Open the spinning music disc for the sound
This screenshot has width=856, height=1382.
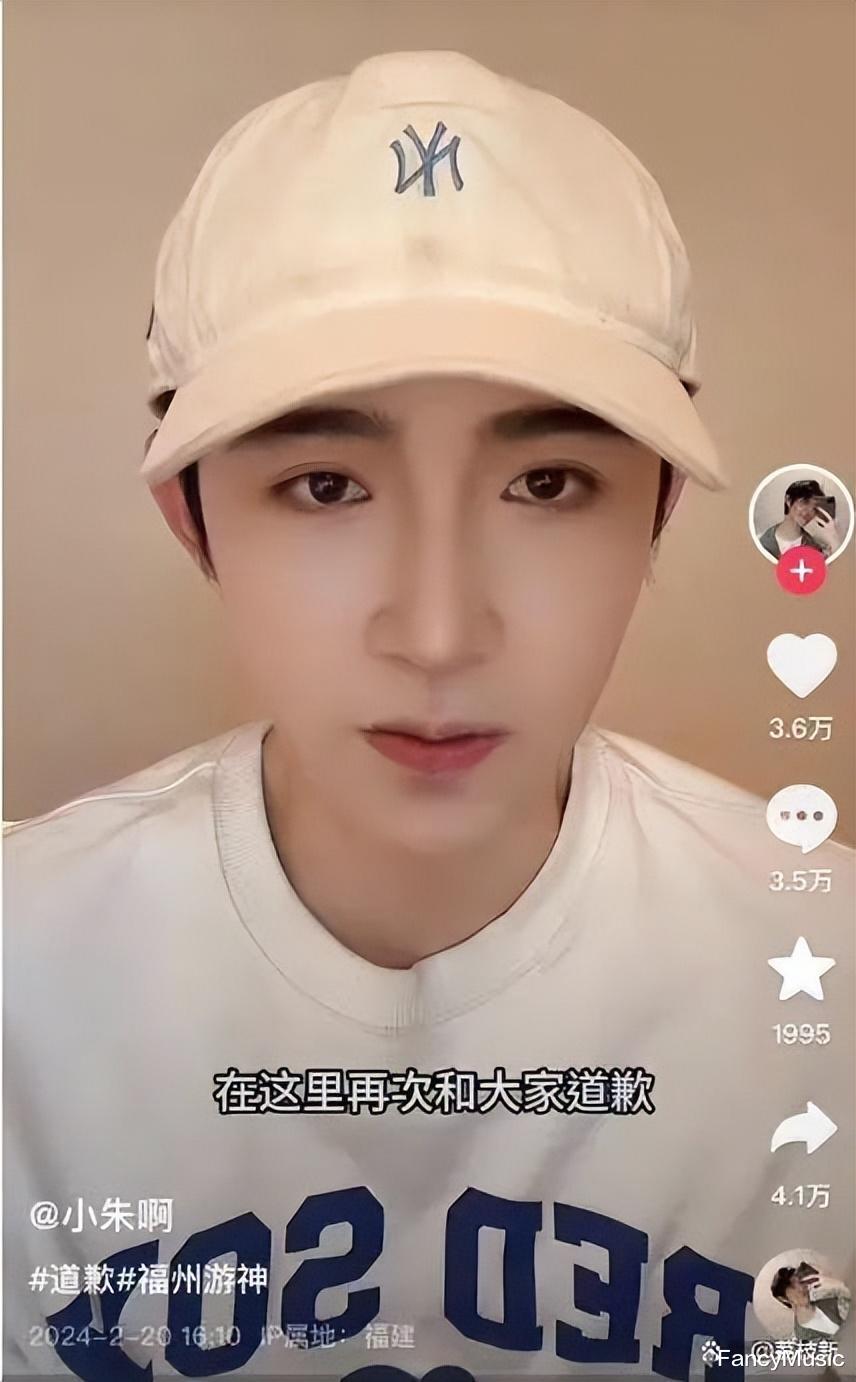[802, 1297]
